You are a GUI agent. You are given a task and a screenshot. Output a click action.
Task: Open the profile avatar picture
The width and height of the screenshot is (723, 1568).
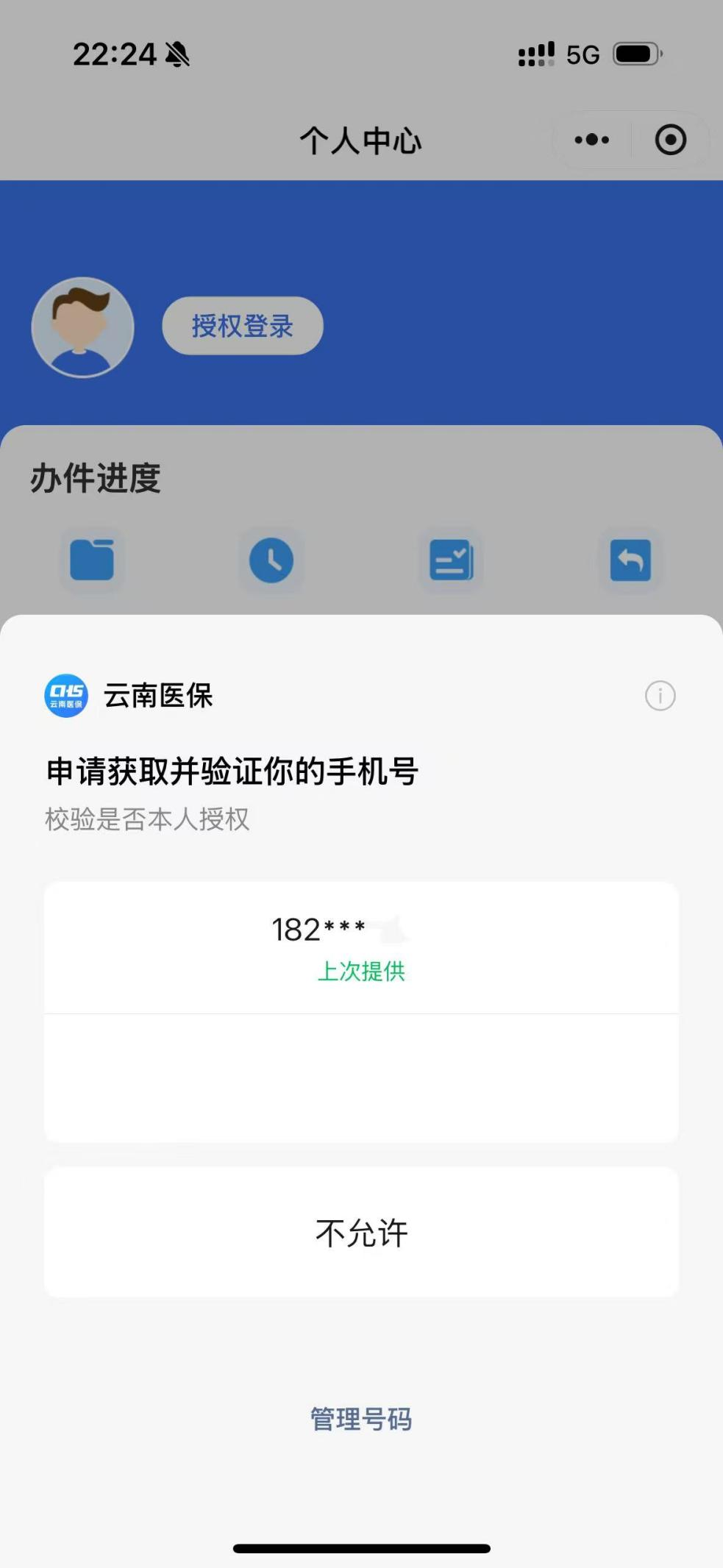[x=82, y=327]
